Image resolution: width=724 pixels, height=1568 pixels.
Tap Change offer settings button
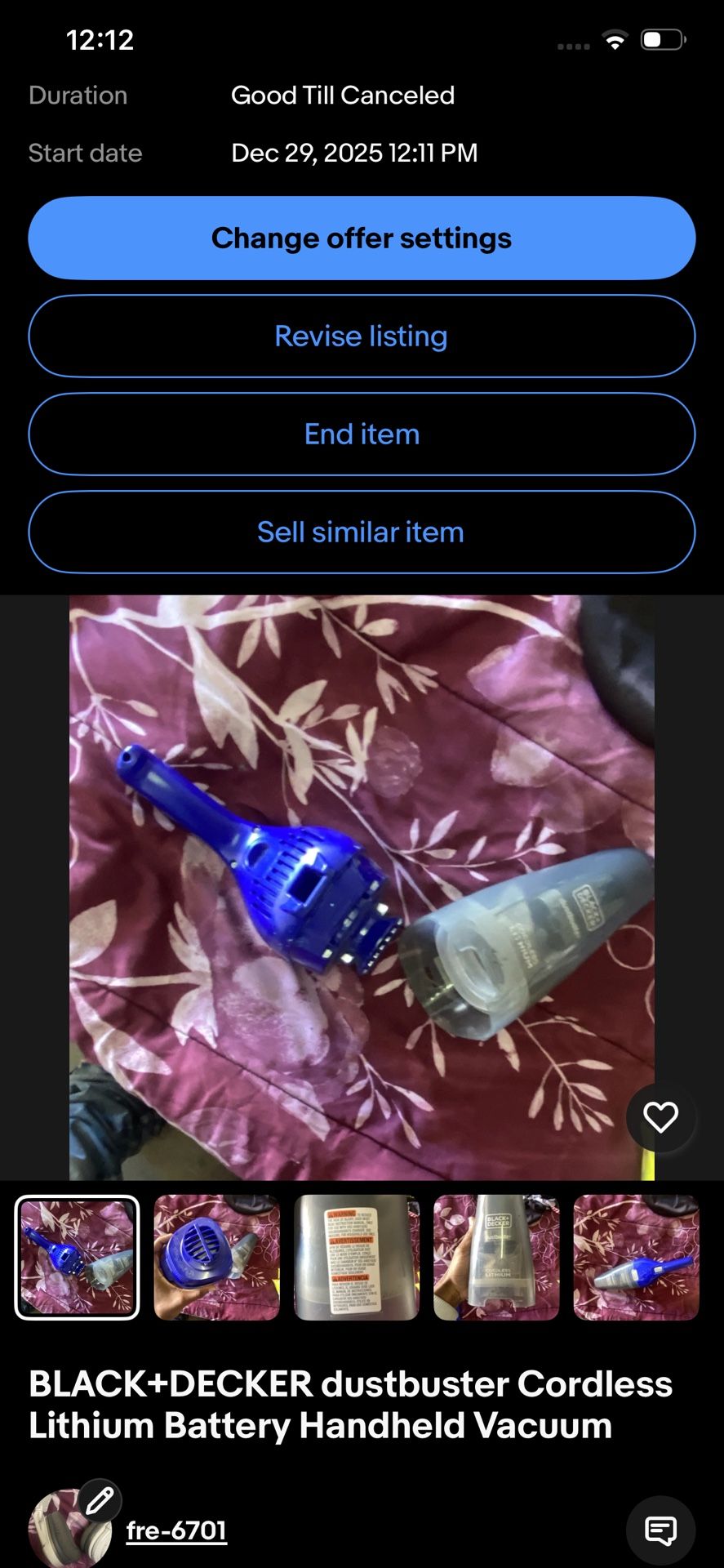362,238
